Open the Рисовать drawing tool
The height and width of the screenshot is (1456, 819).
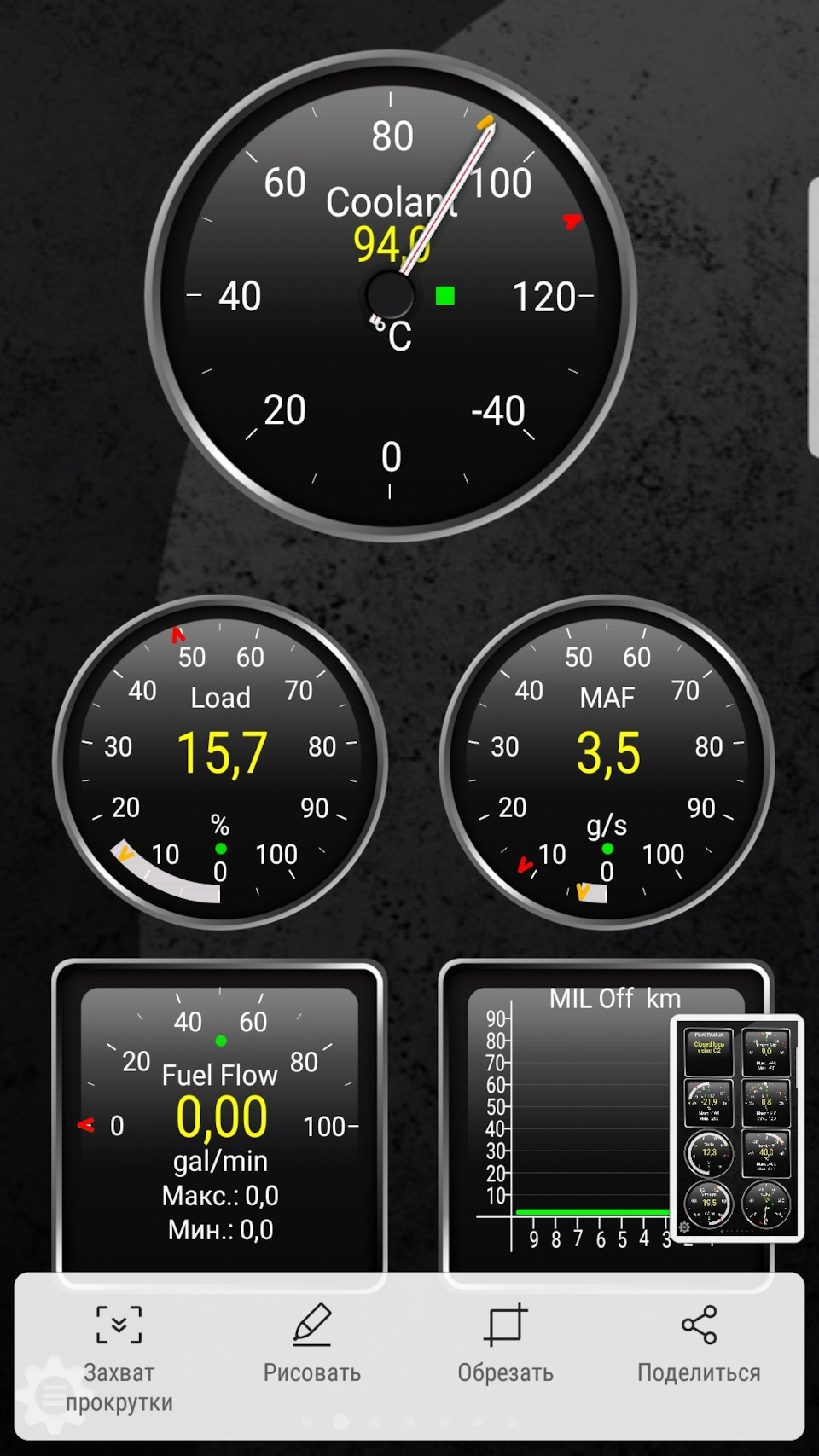coord(311,1345)
